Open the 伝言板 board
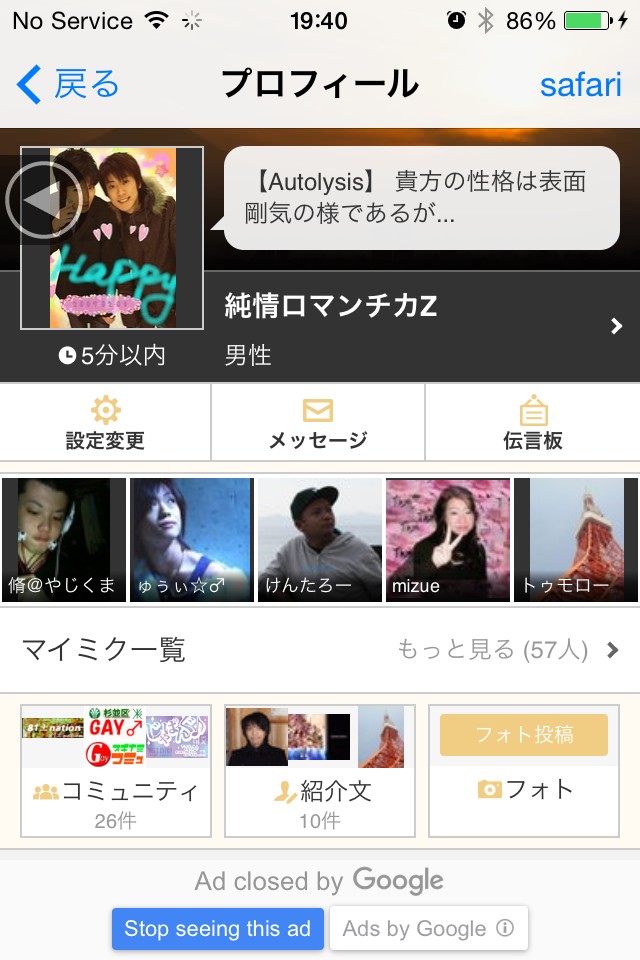This screenshot has height=960, width=640. click(x=533, y=423)
